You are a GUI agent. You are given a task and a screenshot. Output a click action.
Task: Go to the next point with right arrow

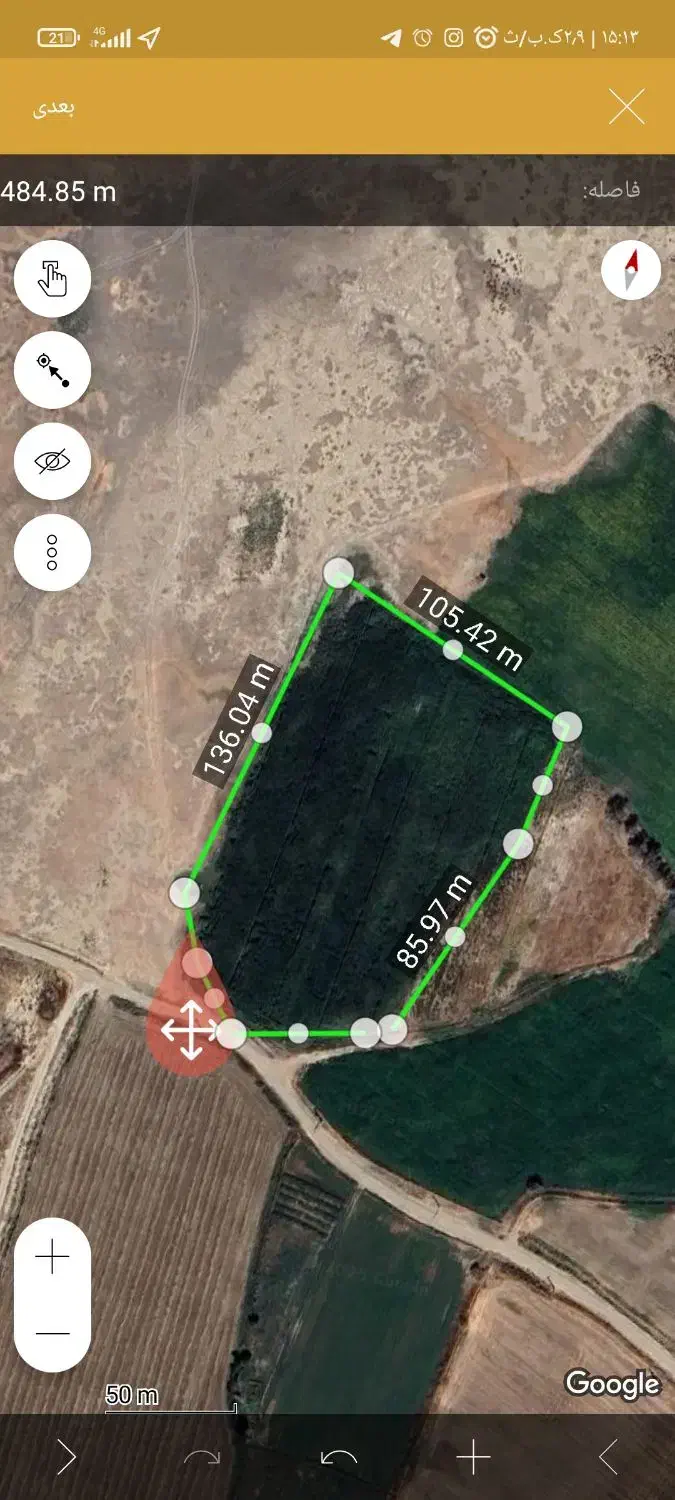click(66, 1458)
